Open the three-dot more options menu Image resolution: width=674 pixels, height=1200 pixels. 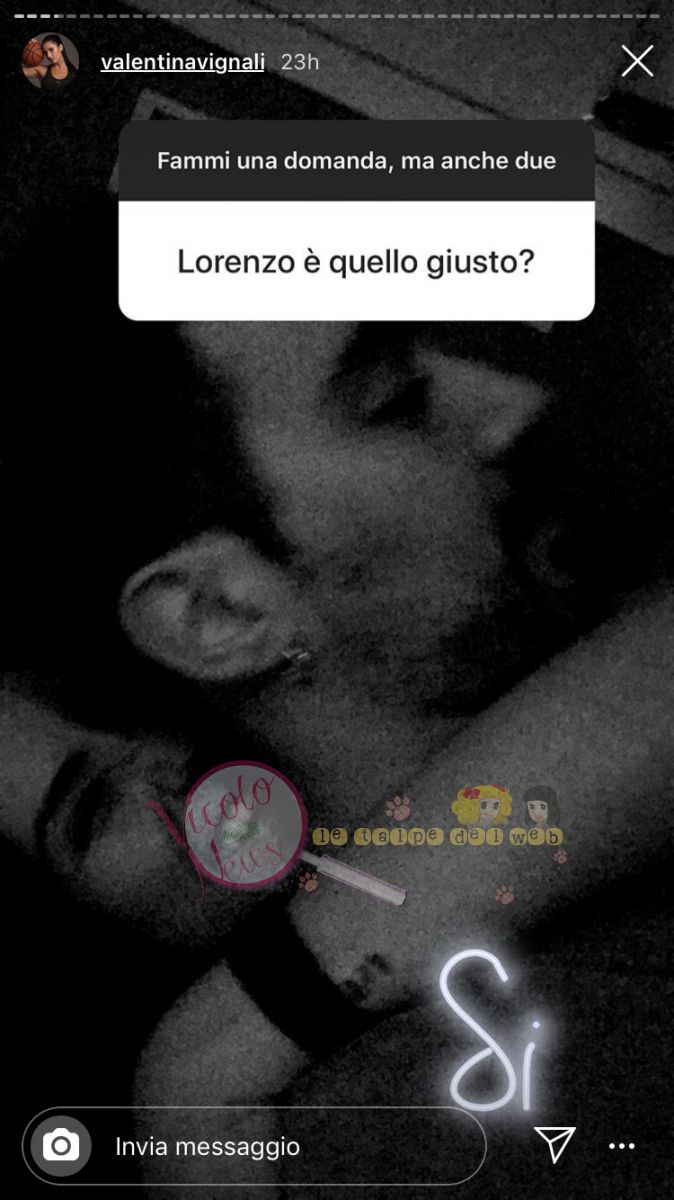tap(622, 1146)
